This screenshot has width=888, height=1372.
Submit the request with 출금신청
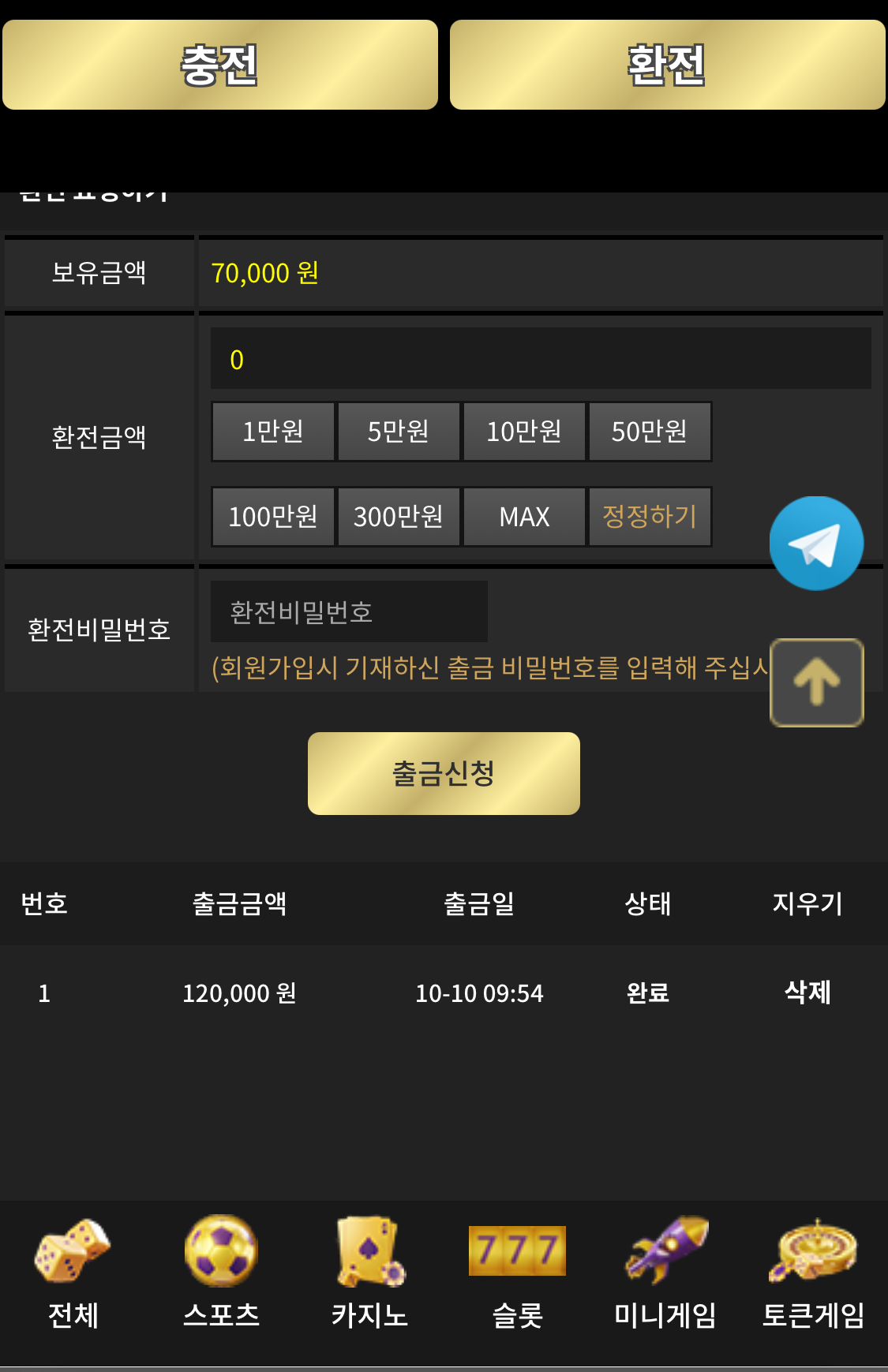[x=444, y=773]
